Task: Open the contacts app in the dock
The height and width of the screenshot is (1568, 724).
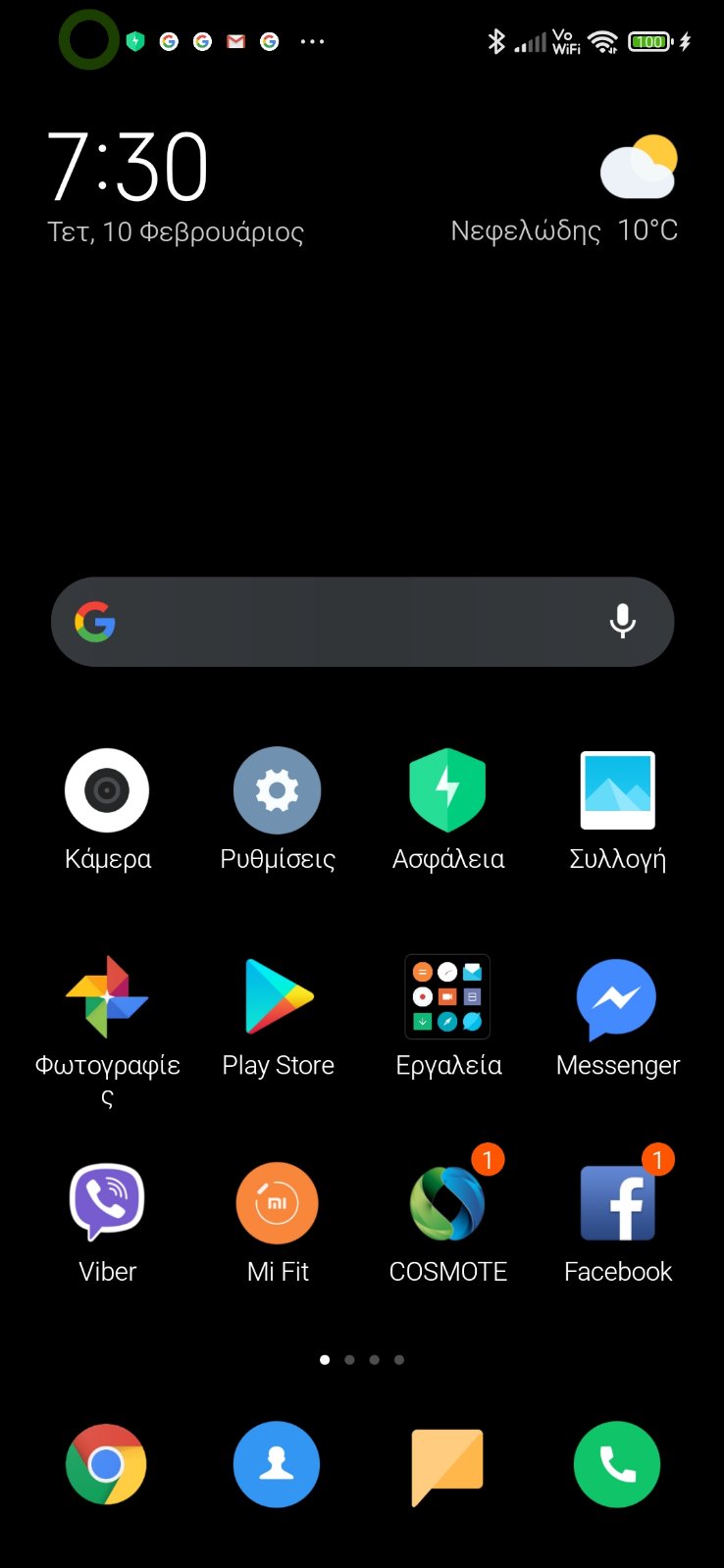Action: [x=277, y=1464]
